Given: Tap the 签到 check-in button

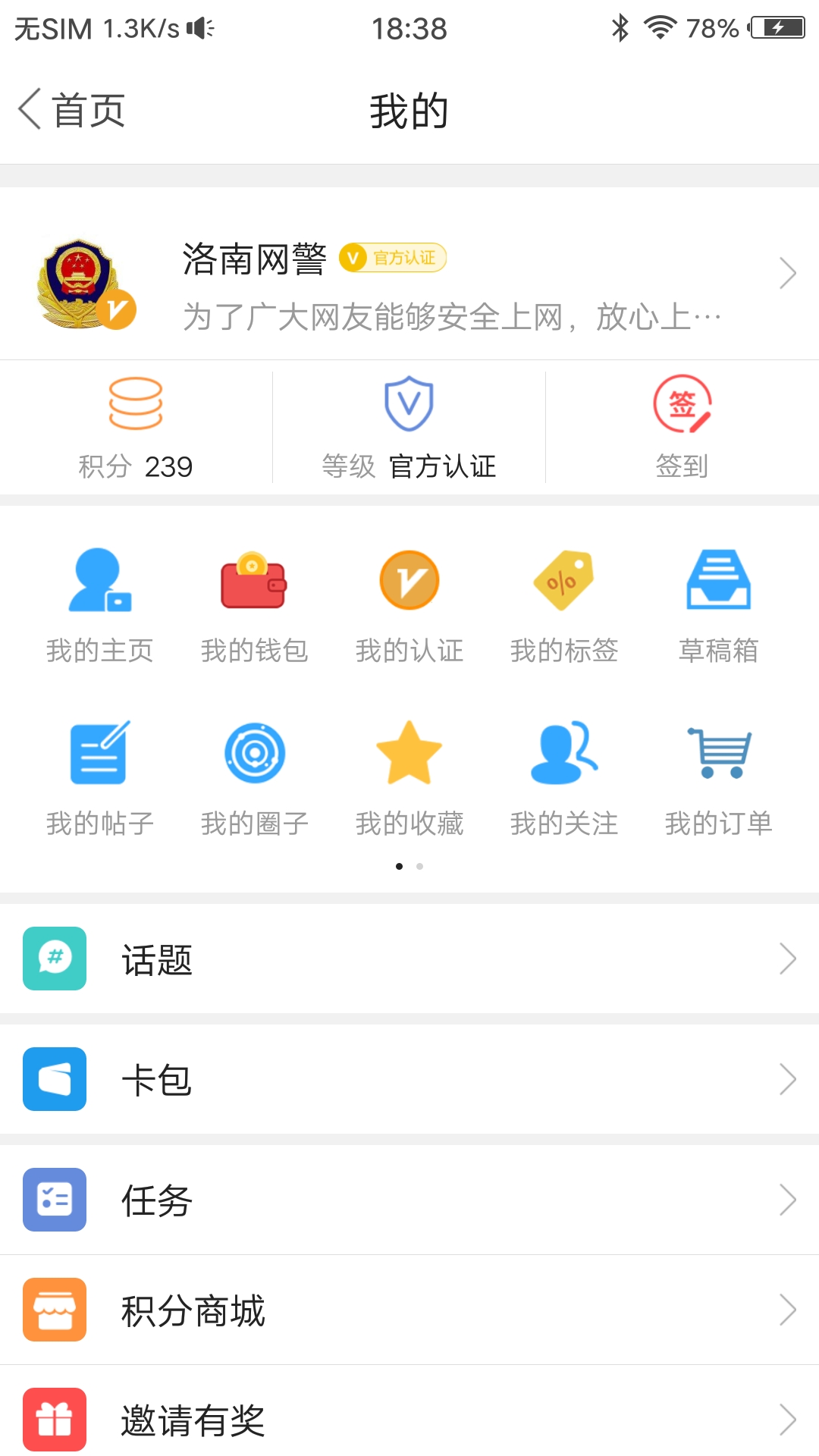Looking at the screenshot, I should pyautogui.click(x=682, y=425).
